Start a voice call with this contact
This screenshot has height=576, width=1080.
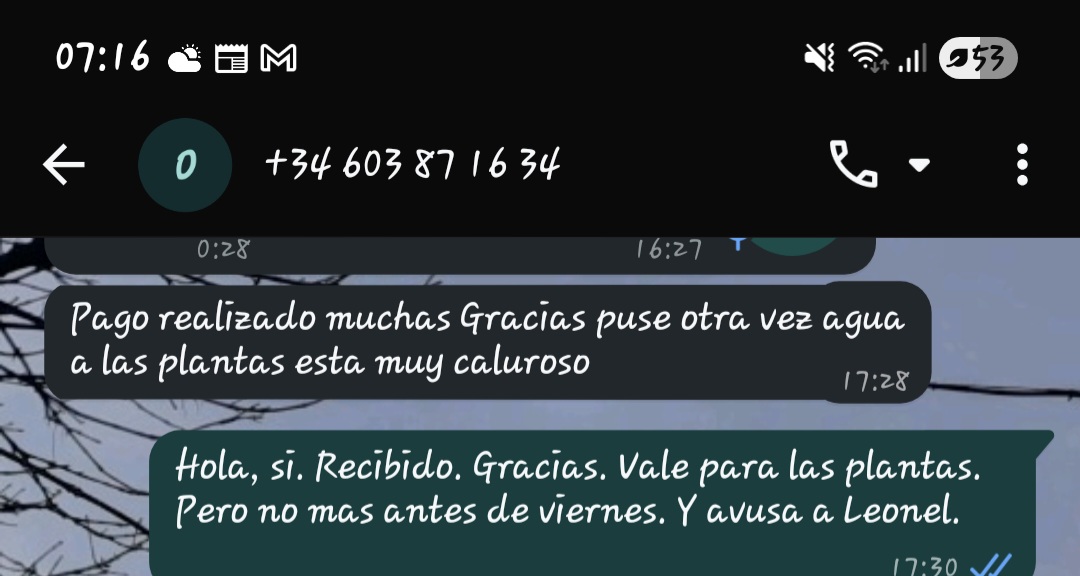[x=853, y=164]
